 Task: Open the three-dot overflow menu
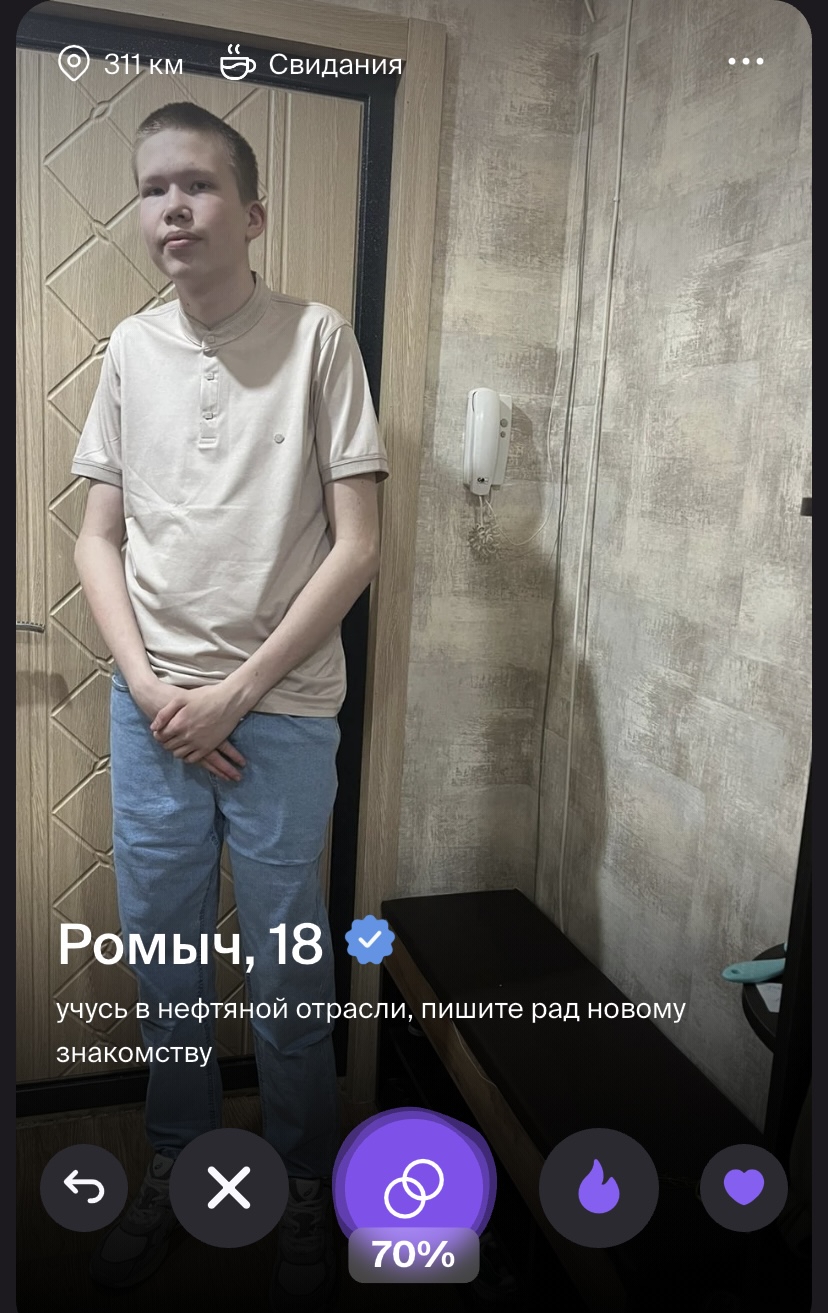pyautogui.click(x=745, y=62)
